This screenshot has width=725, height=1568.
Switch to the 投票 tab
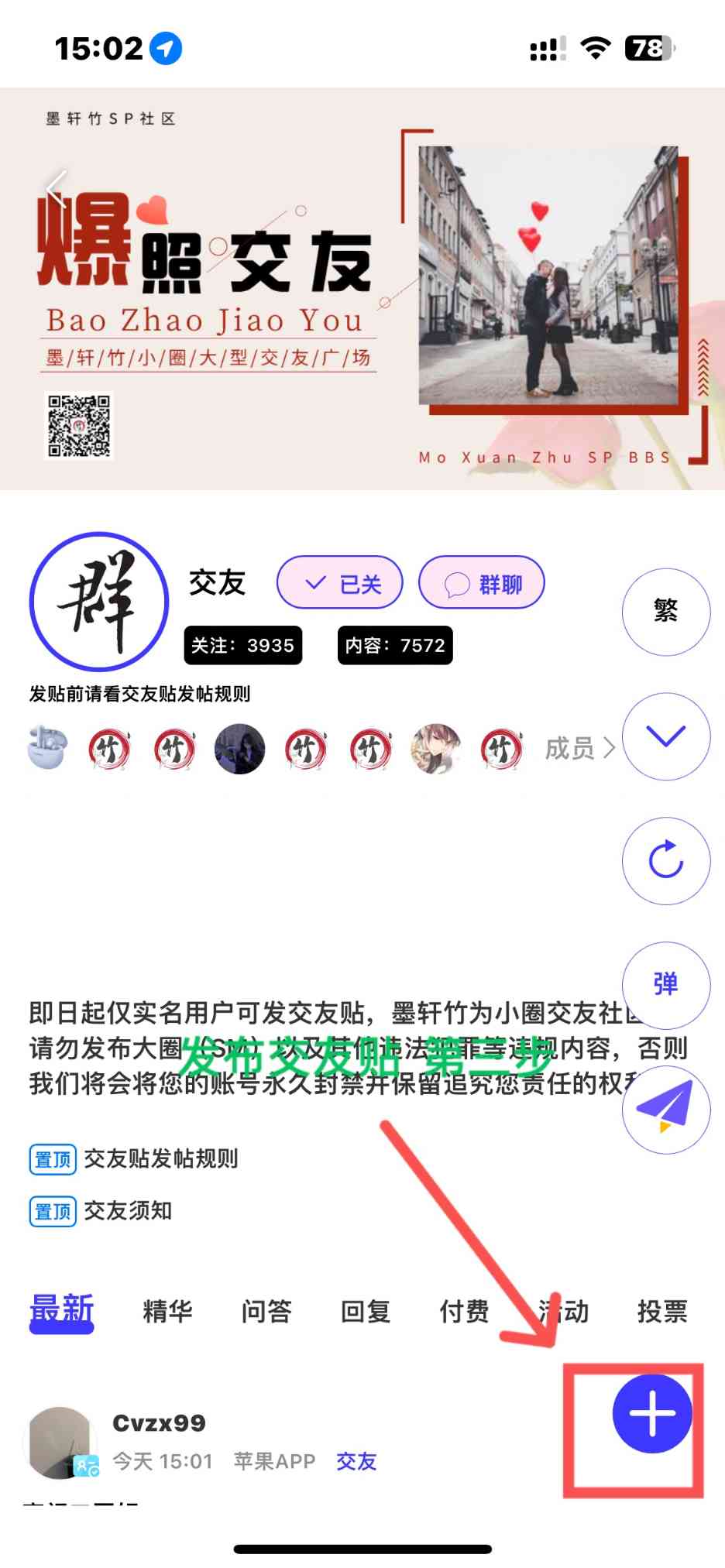click(x=662, y=1311)
